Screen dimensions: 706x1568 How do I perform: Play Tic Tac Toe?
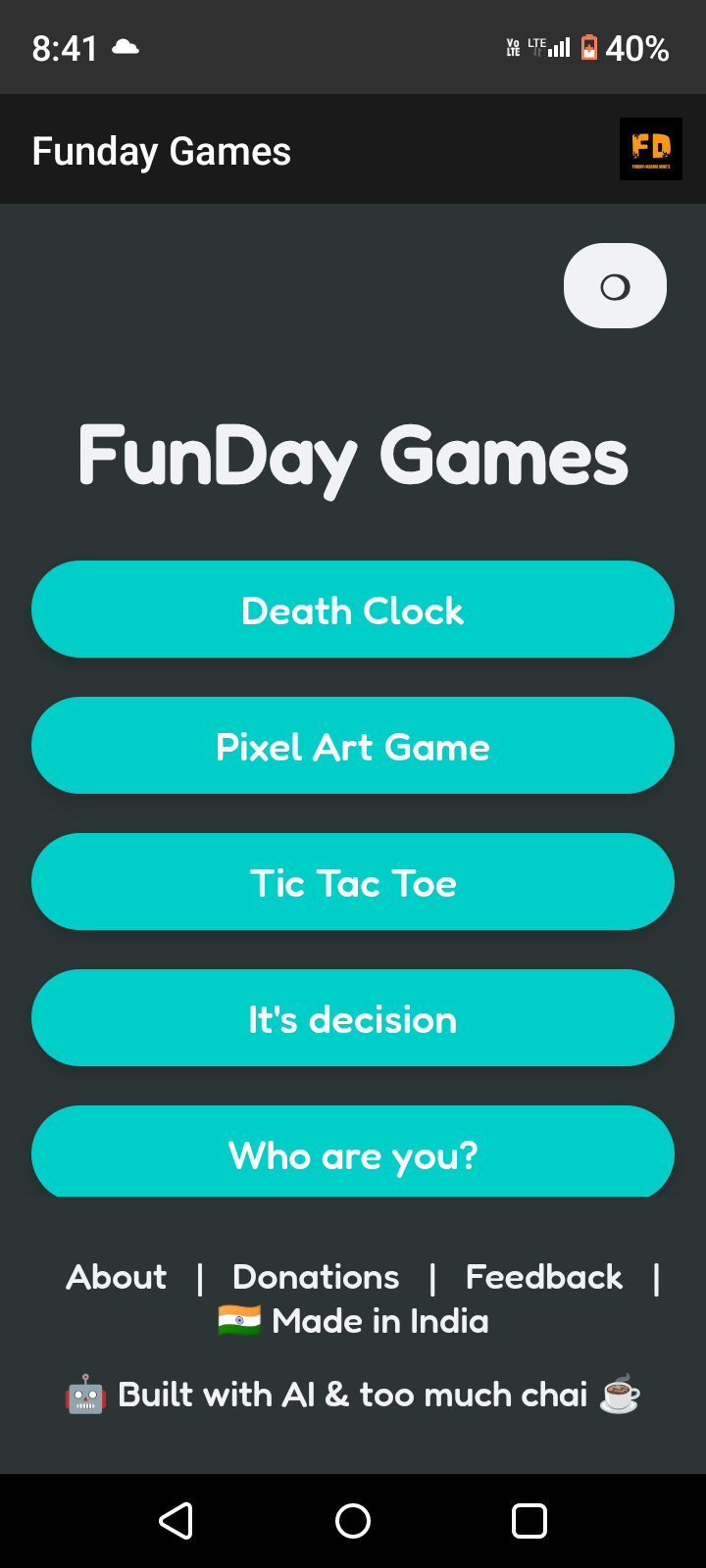pyautogui.click(x=353, y=882)
